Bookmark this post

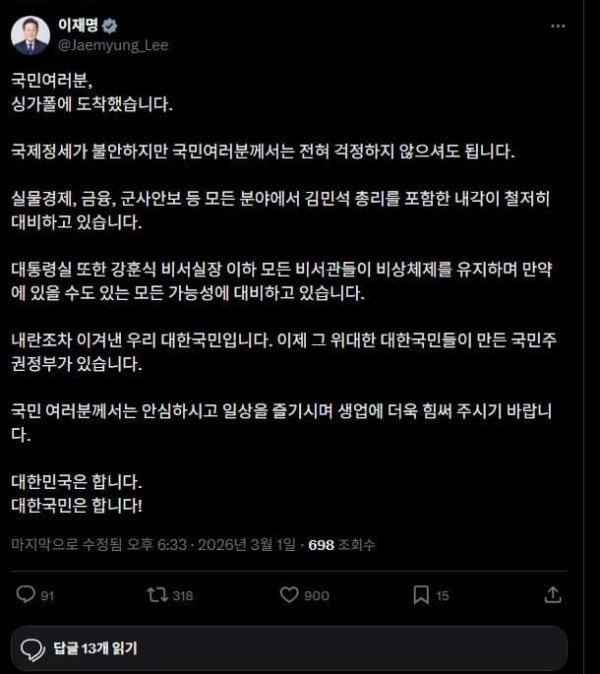[421, 595]
